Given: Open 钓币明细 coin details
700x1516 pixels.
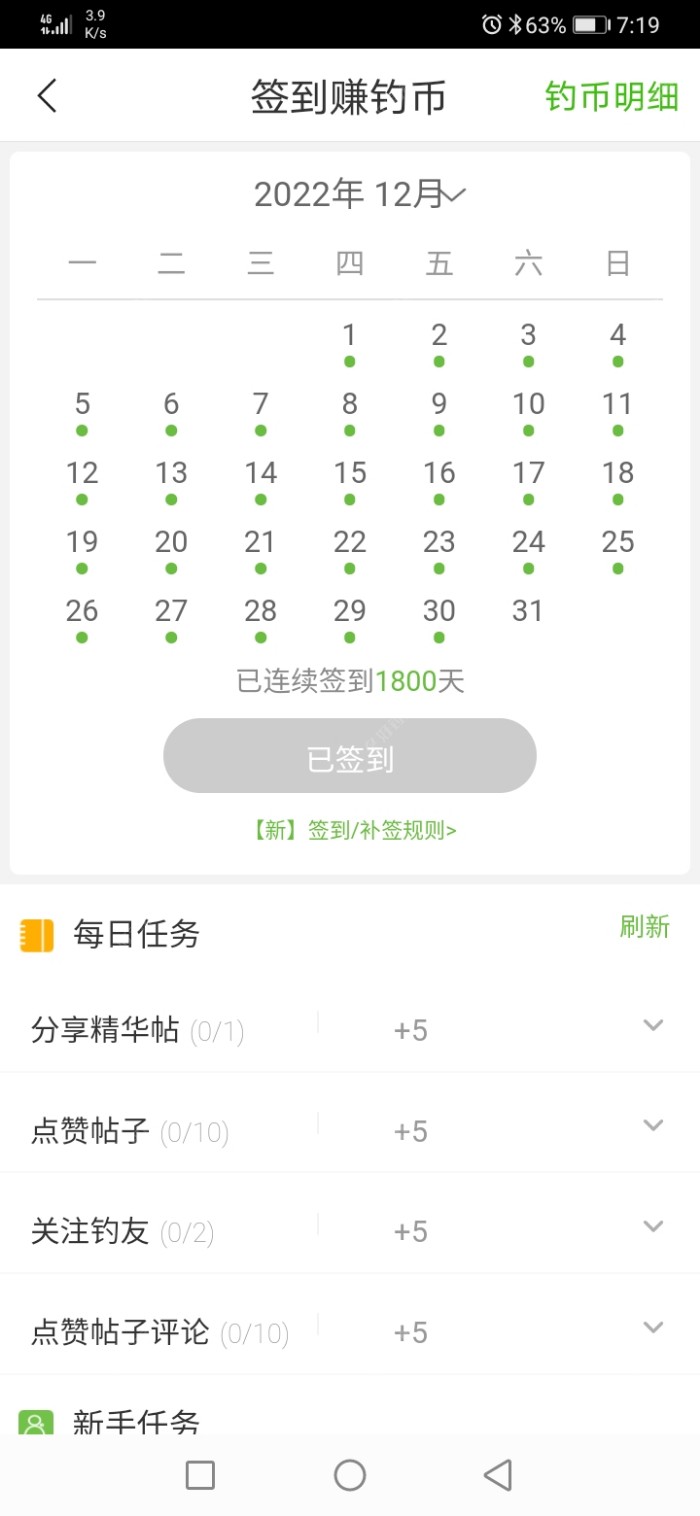Looking at the screenshot, I should [x=611, y=97].
